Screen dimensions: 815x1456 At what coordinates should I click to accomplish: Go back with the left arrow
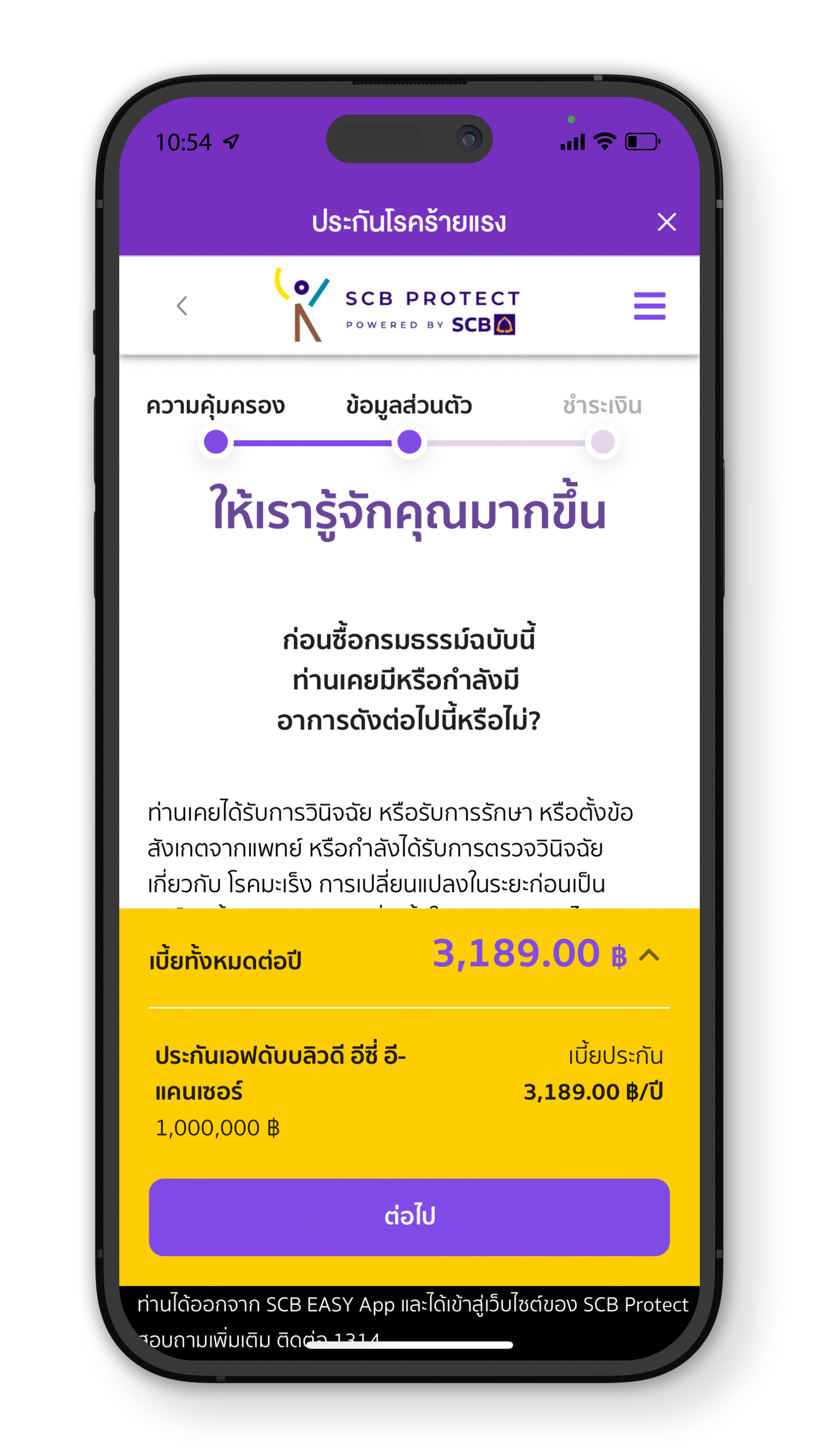[x=181, y=306]
